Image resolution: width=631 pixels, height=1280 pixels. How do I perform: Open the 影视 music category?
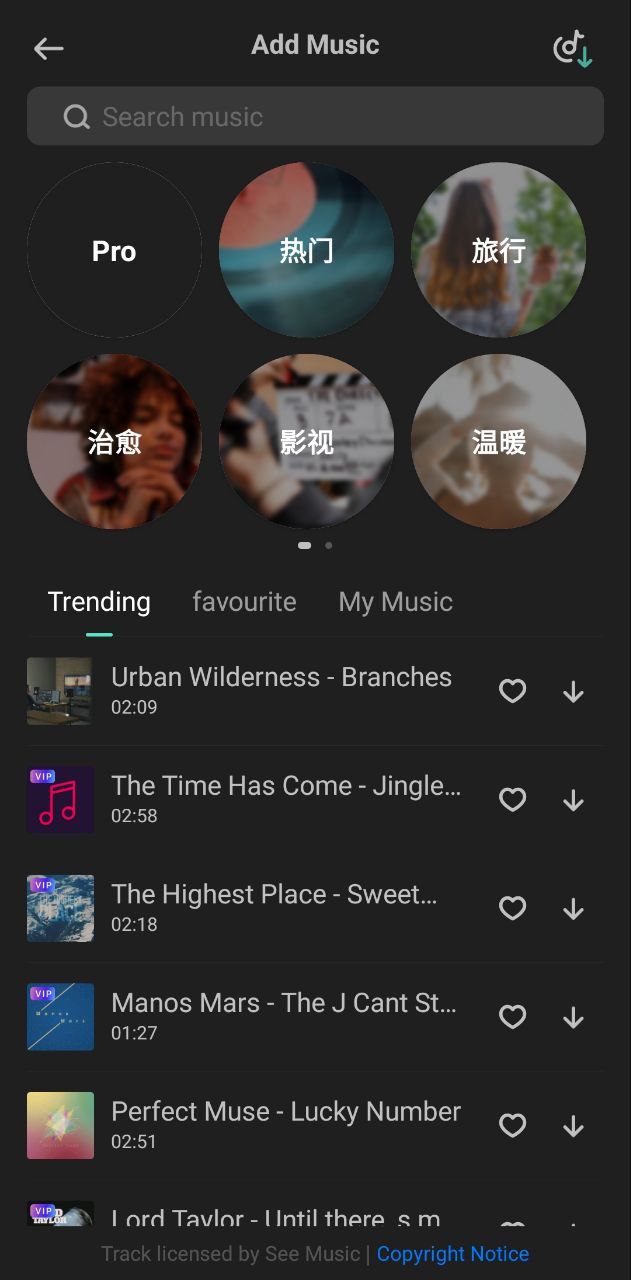click(306, 441)
